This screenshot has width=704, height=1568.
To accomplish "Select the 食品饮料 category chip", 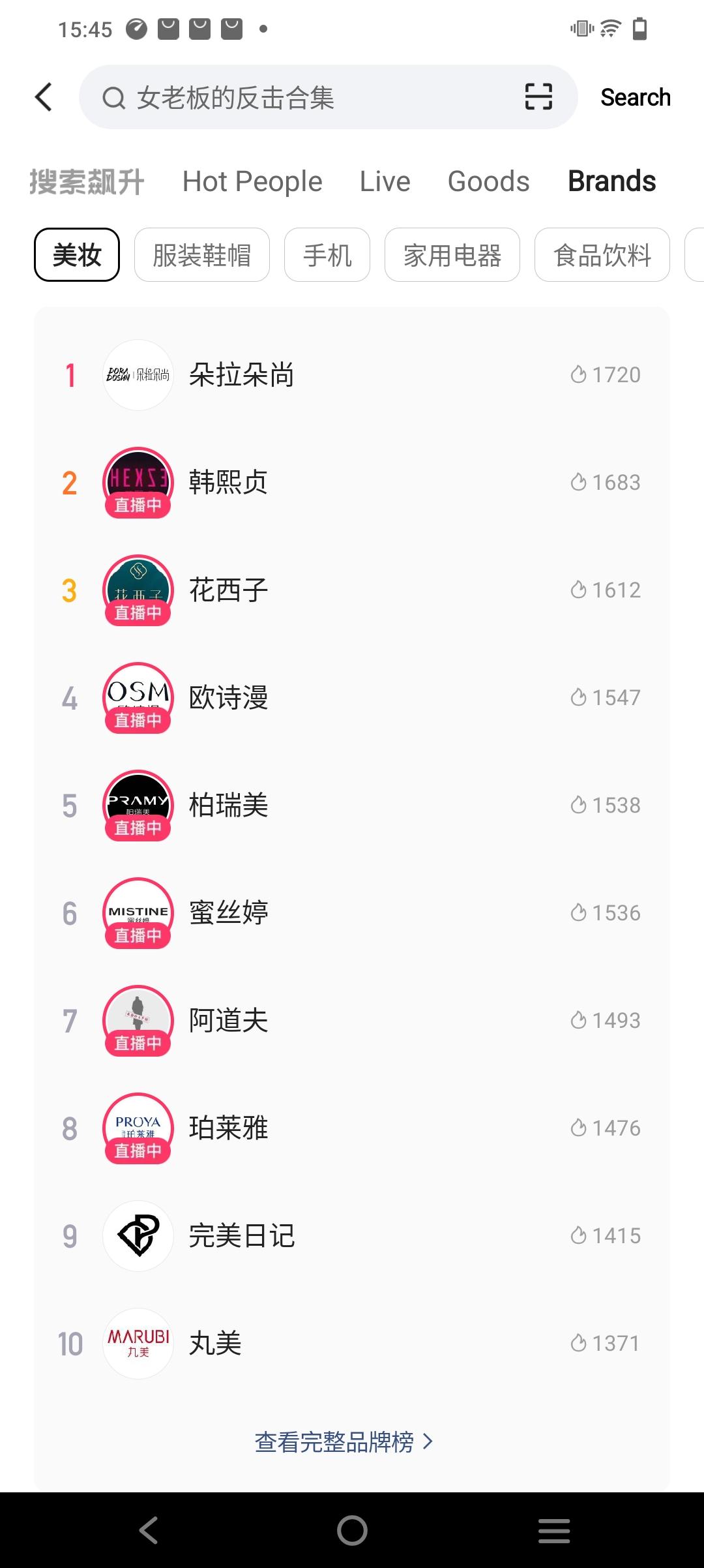I will point(602,255).
